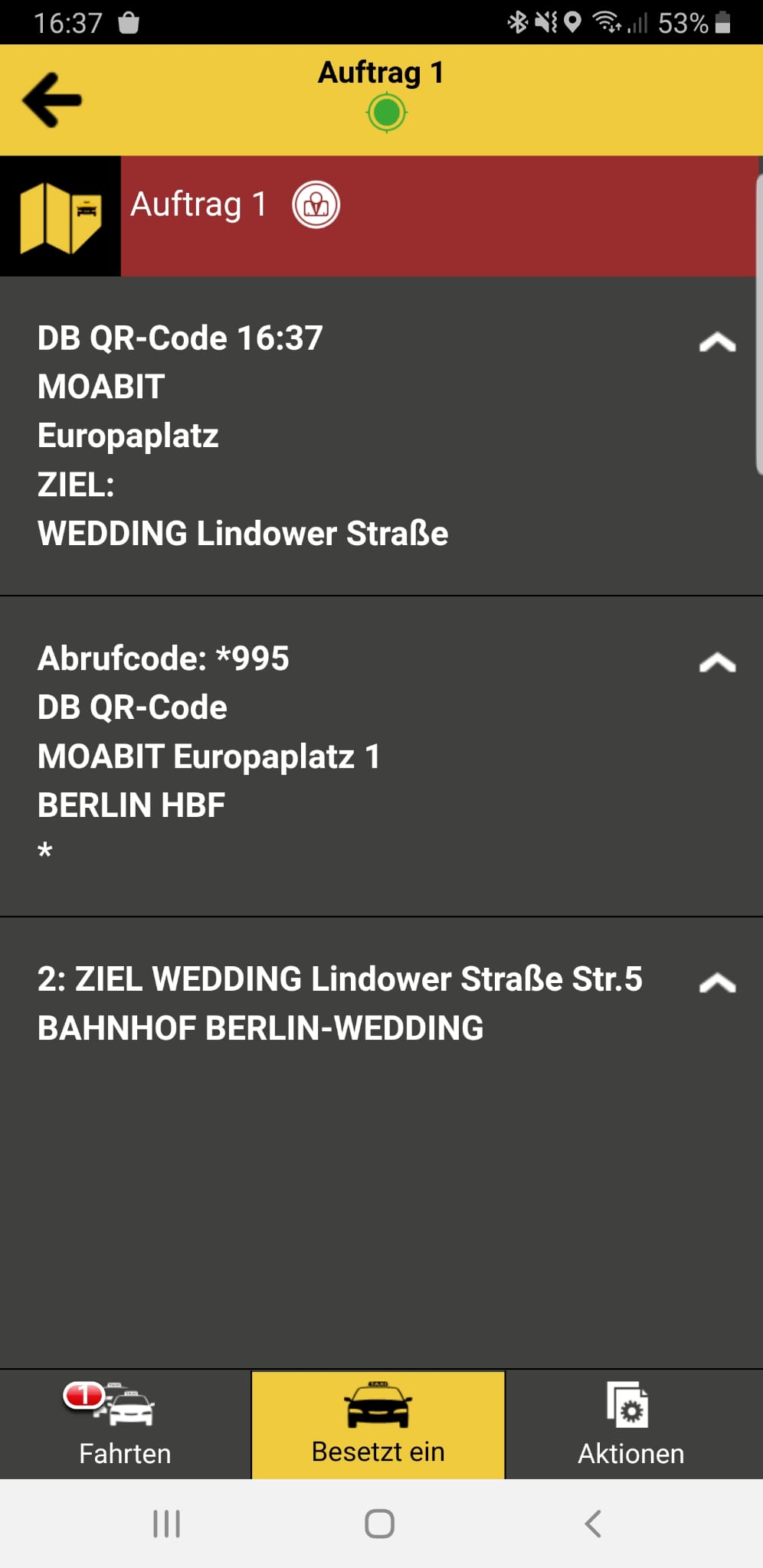This screenshot has width=763, height=1568.
Task: Tap the round icon next to Auftrag 1
Action: tap(316, 204)
